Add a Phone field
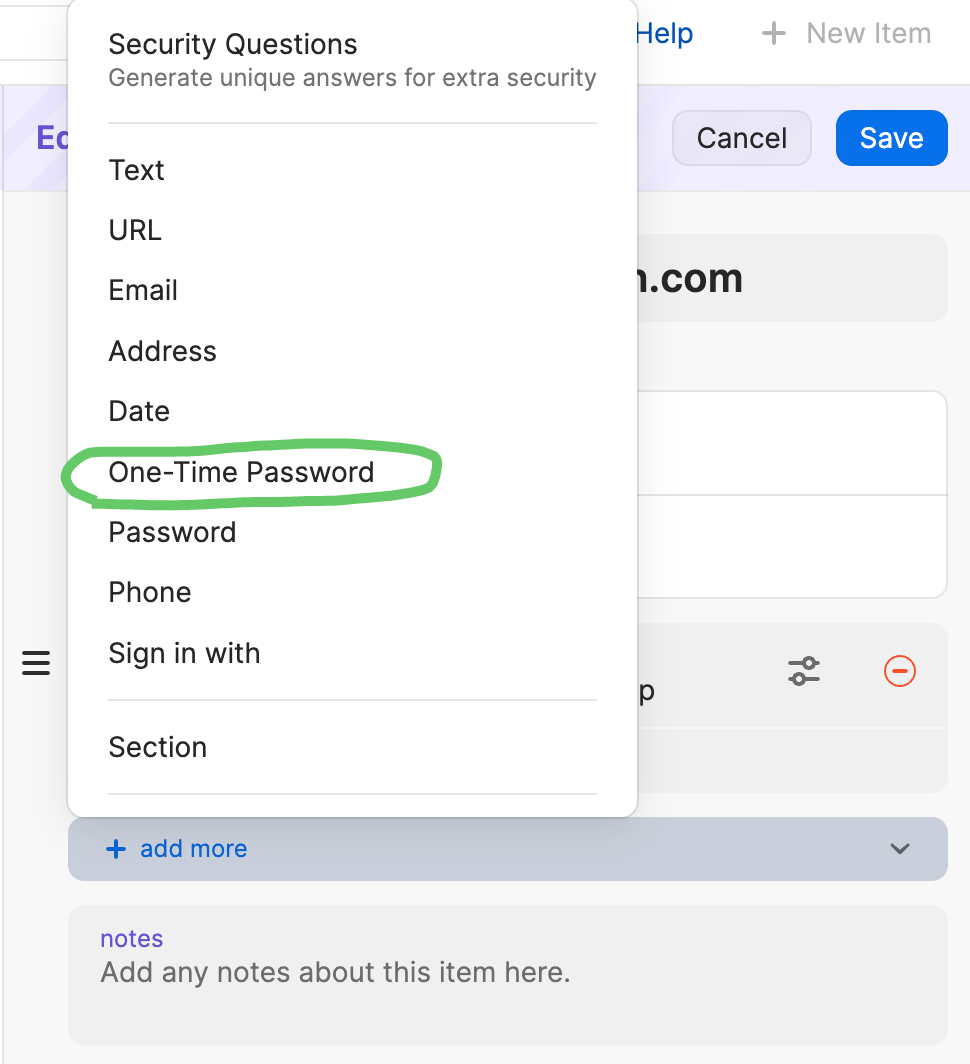The height and width of the screenshot is (1064, 970). coord(150,592)
